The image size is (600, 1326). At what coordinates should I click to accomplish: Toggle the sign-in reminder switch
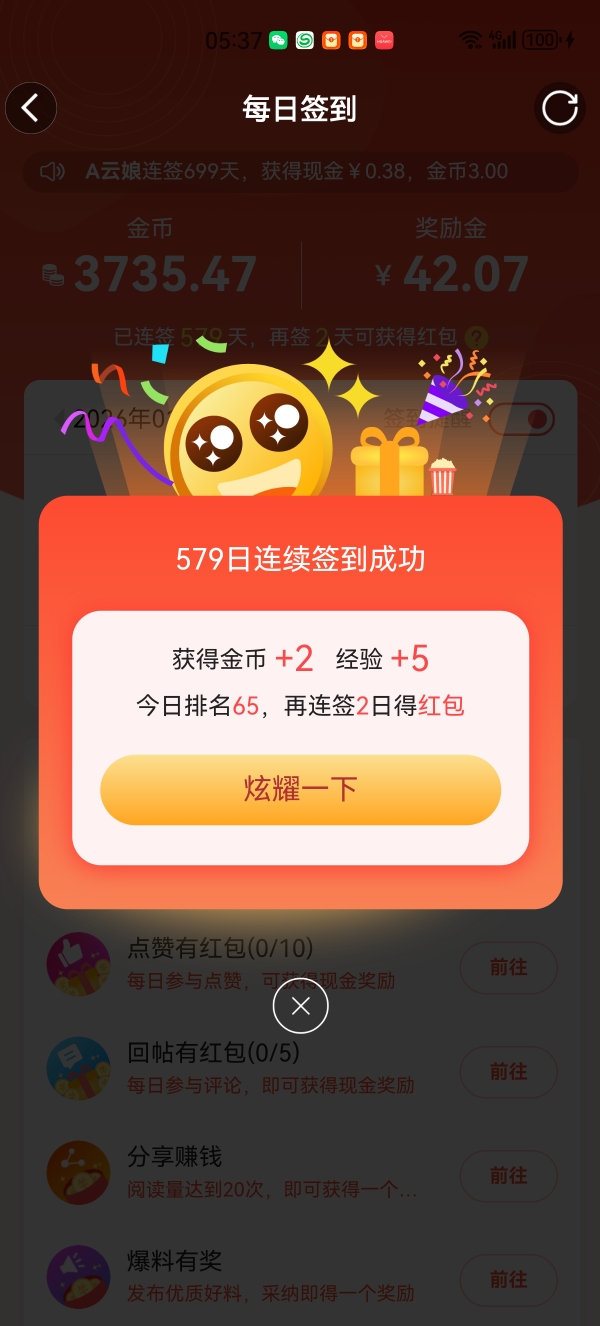[521, 420]
